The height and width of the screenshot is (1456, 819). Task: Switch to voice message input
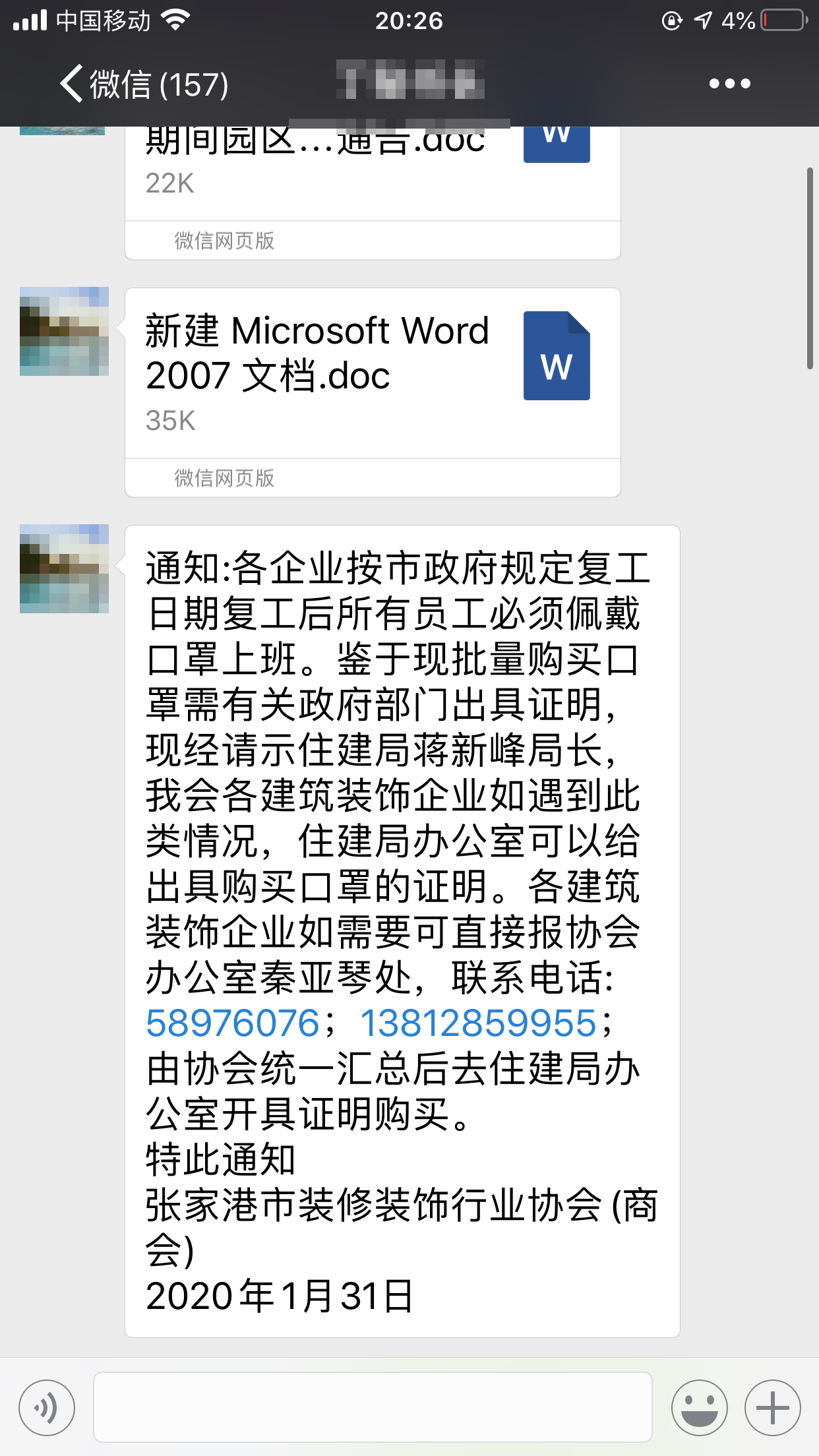[47, 1407]
